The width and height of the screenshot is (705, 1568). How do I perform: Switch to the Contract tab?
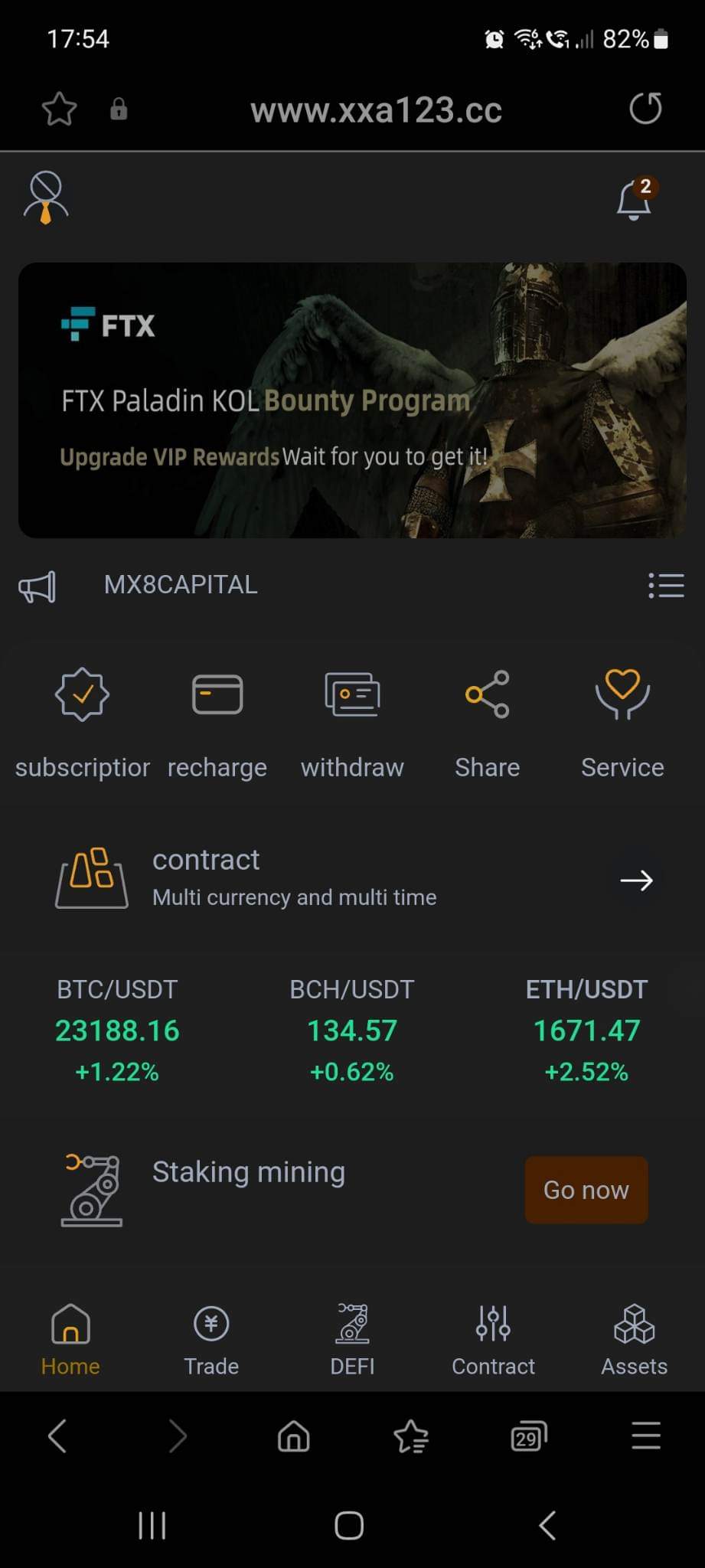coord(493,1339)
